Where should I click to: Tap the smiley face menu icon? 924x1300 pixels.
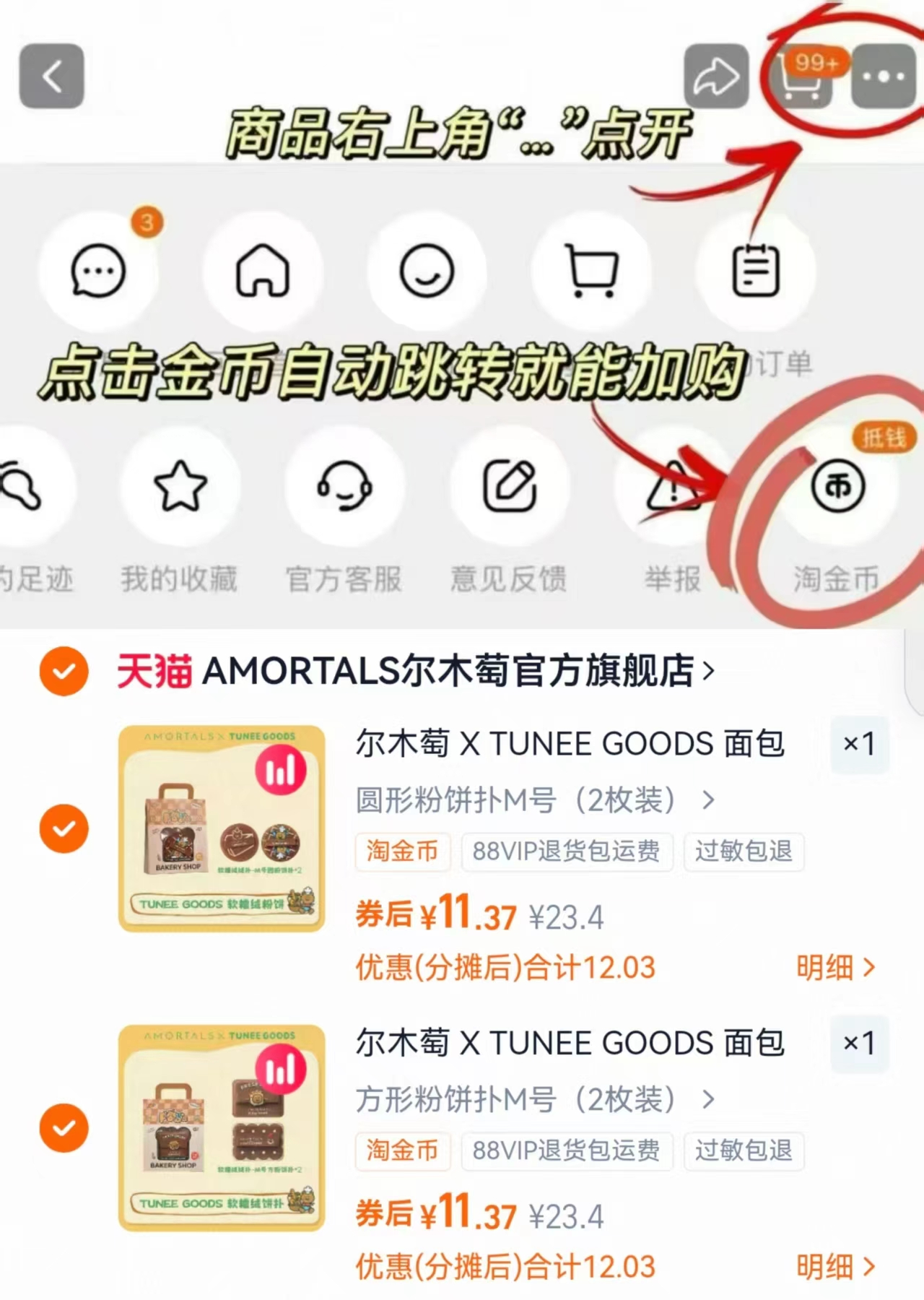(x=427, y=271)
